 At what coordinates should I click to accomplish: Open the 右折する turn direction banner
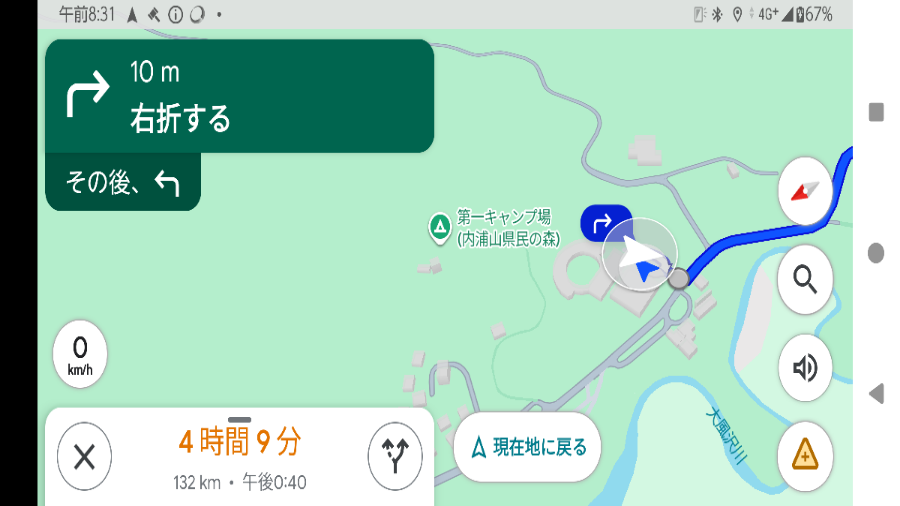(239, 96)
